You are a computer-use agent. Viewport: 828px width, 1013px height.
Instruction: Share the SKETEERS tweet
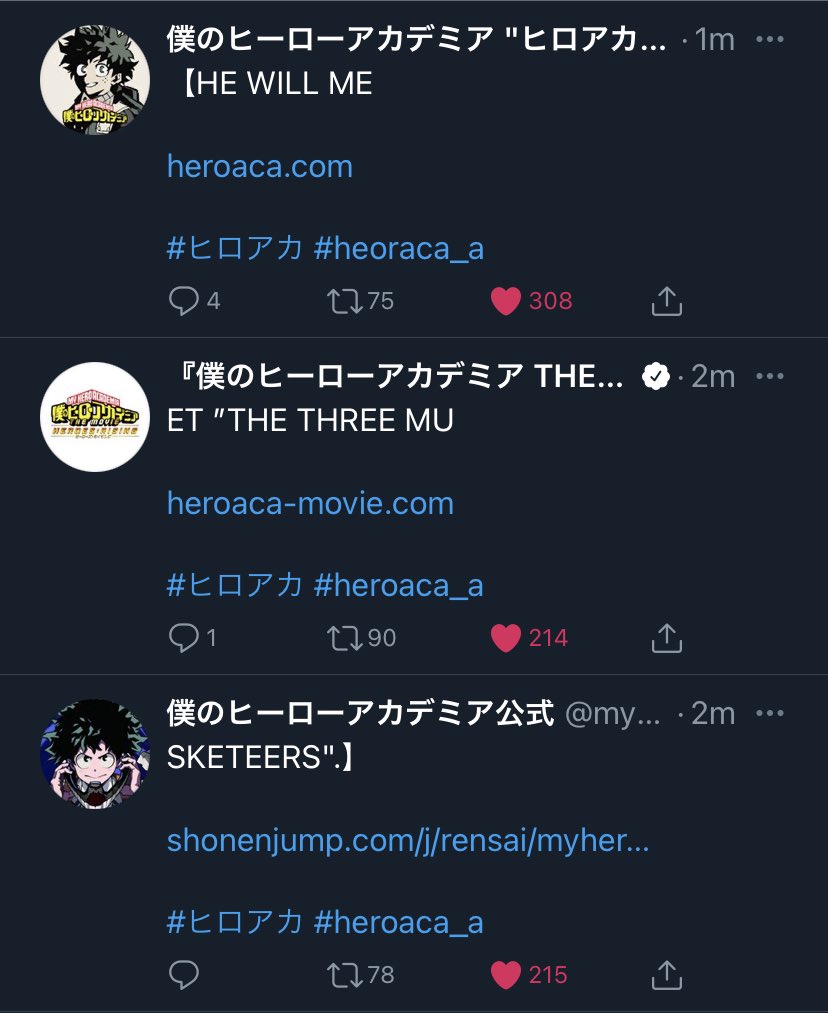pos(668,974)
